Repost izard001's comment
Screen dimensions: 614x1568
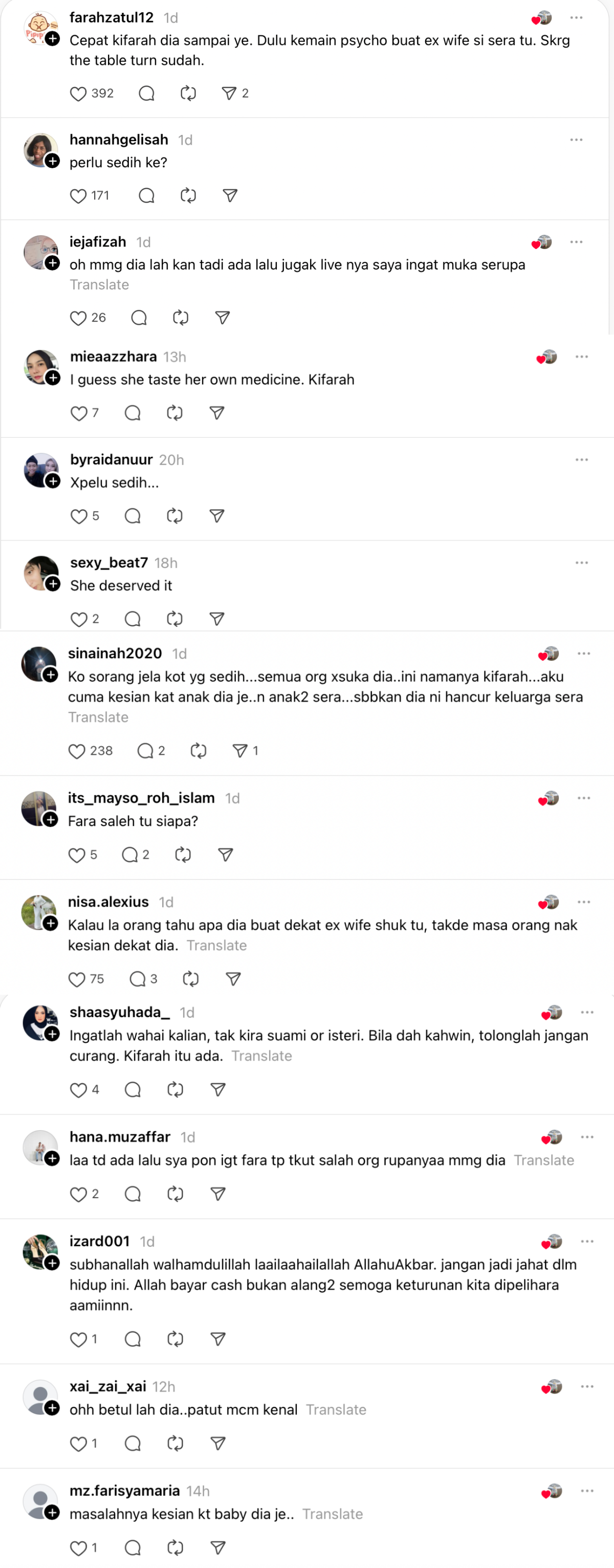[x=175, y=1339]
